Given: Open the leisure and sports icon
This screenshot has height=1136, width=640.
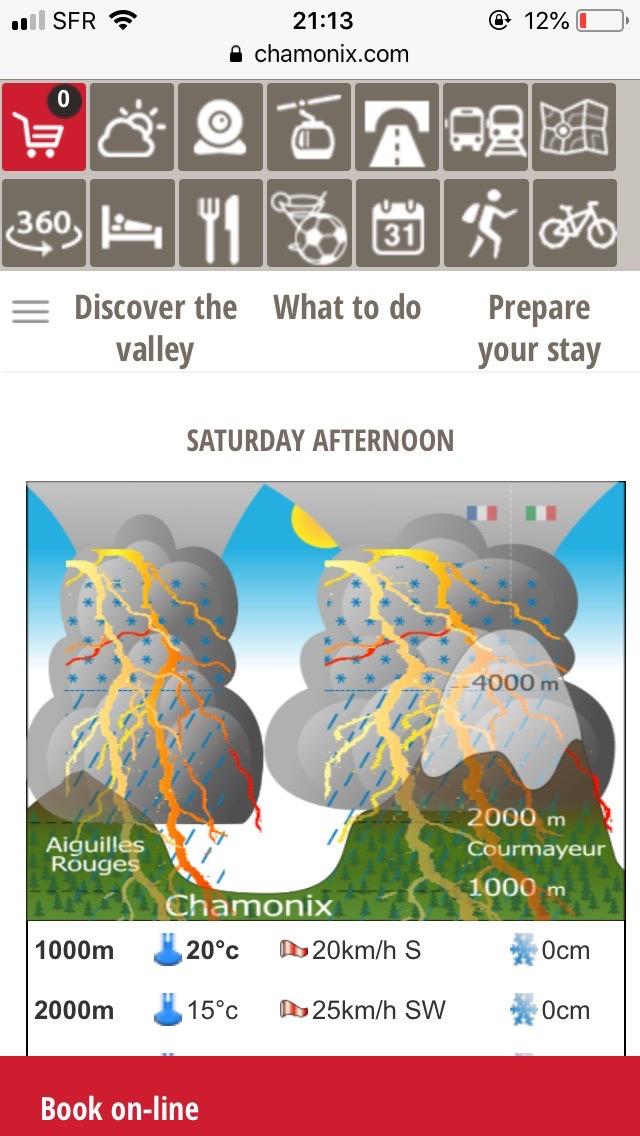Looking at the screenshot, I should [x=309, y=223].
